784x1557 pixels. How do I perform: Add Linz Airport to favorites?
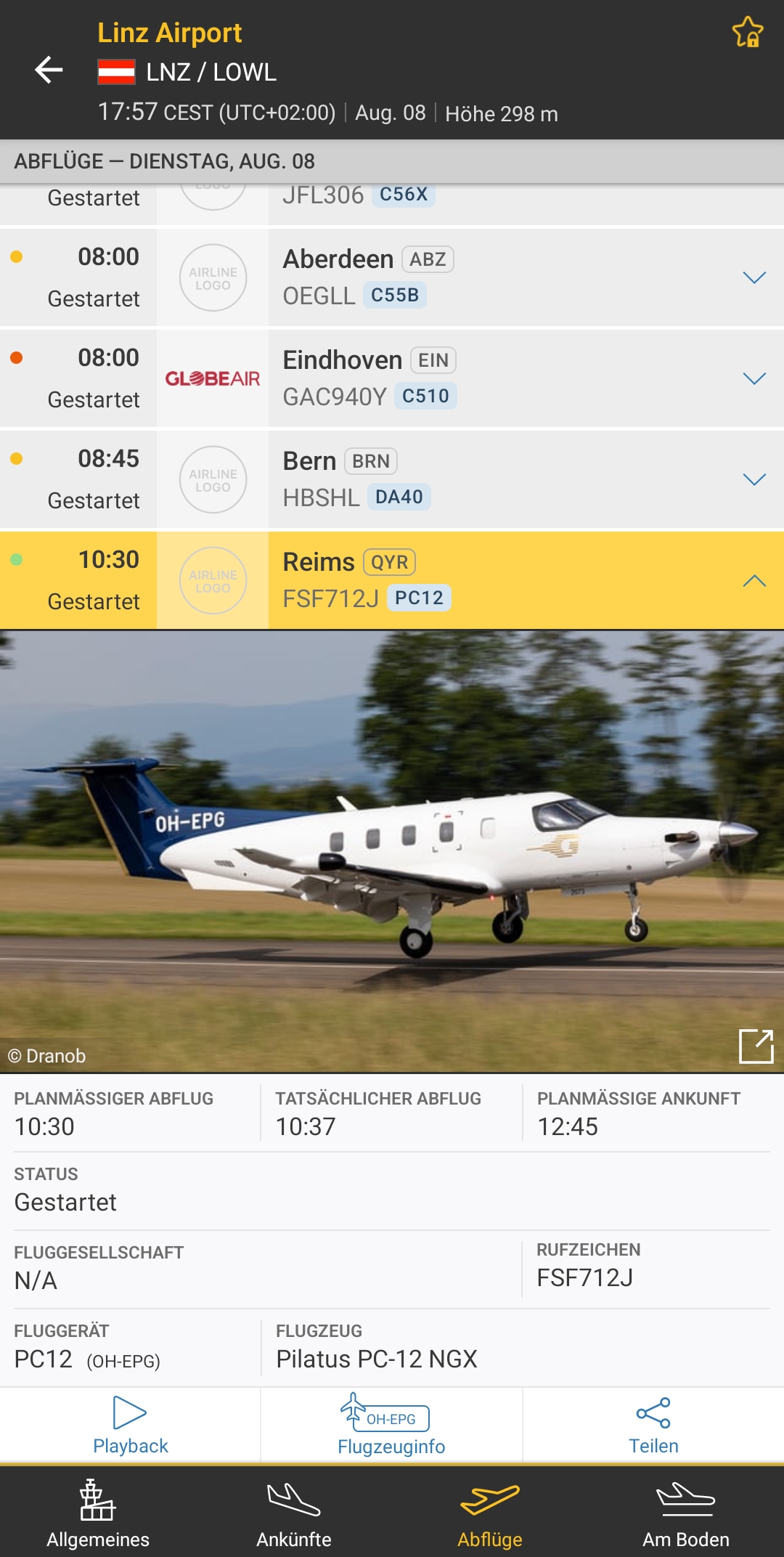tap(747, 32)
